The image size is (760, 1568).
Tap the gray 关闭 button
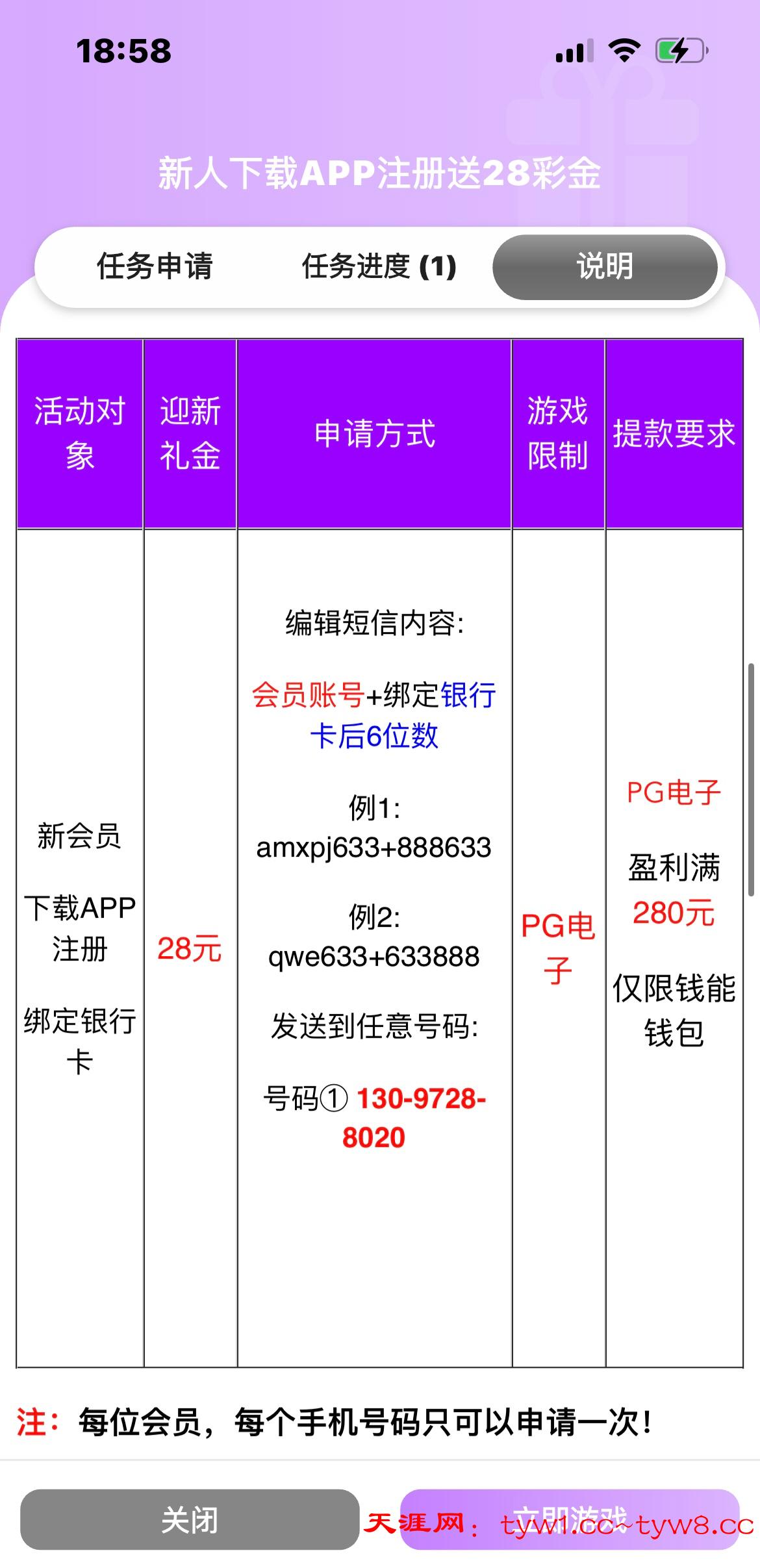(190, 1519)
